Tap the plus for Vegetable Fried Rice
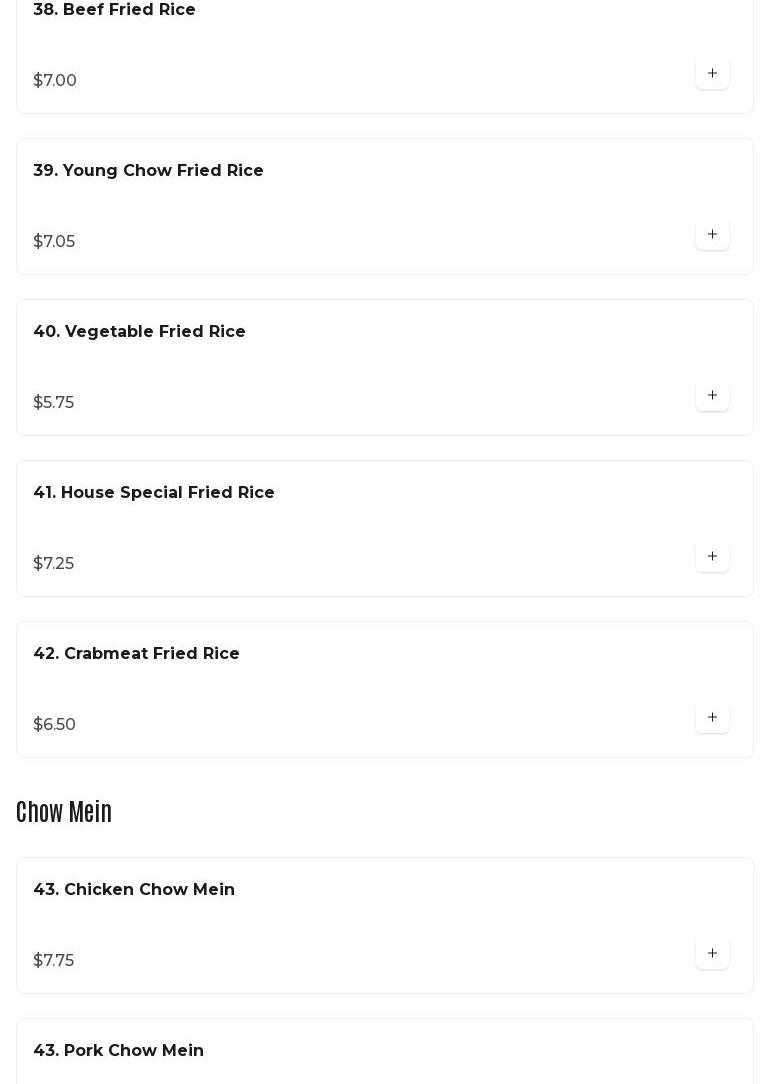Viewport: 770px width, 1084px height. [x=712, y=395]
